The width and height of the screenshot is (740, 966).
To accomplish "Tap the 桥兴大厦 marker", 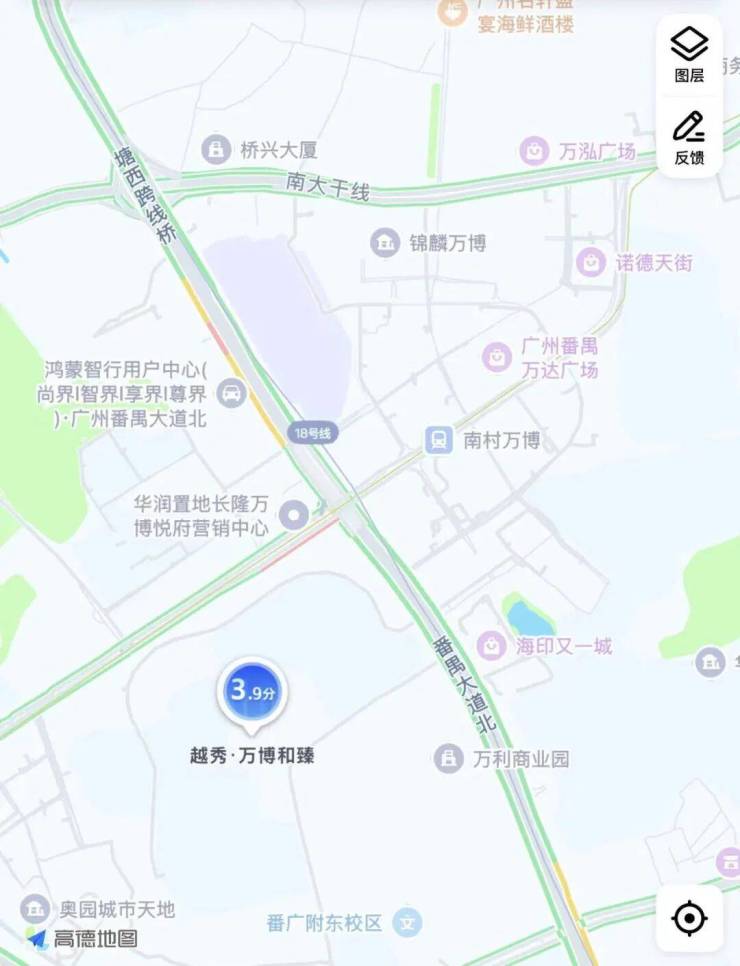I will 216,150.
